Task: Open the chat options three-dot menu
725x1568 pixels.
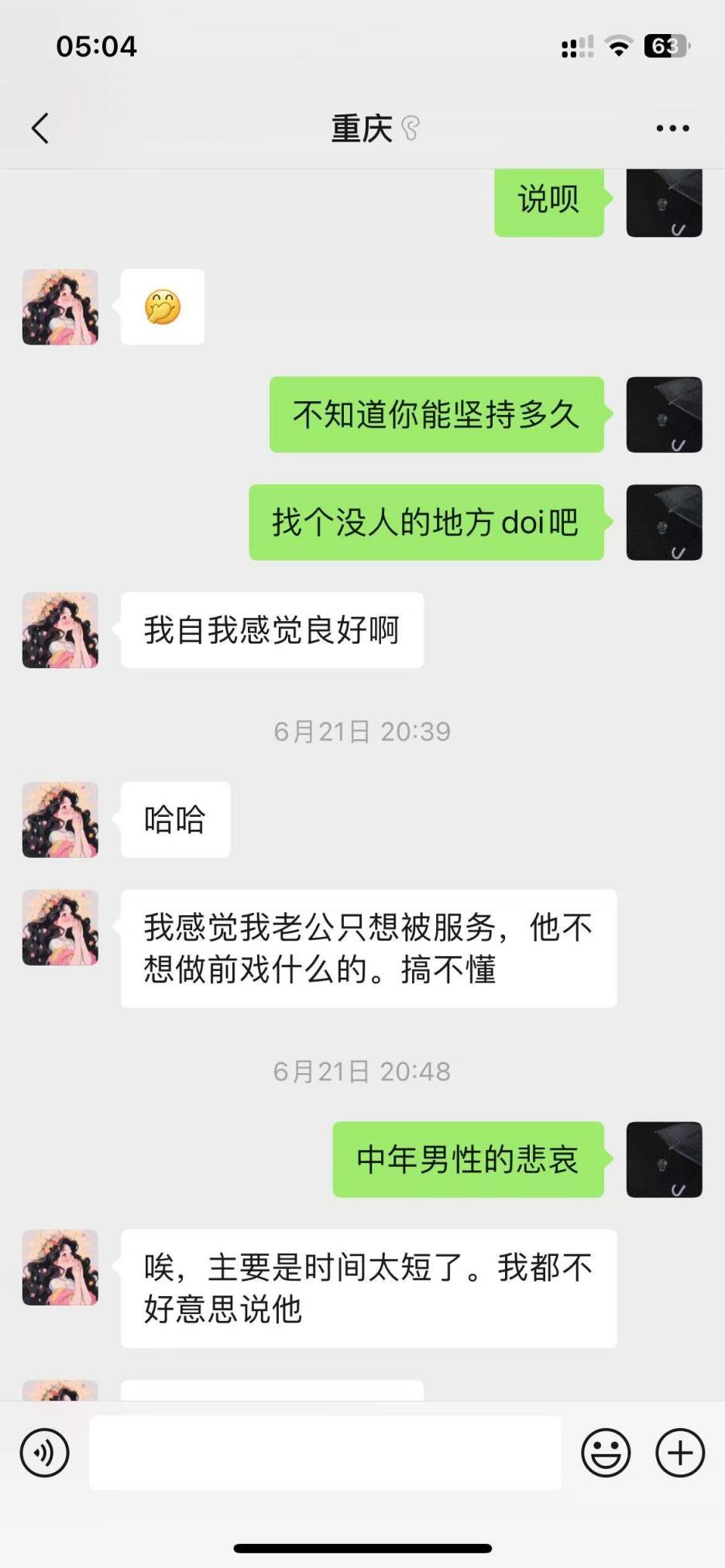Action: pyautogui.click(x=672, y=129)
